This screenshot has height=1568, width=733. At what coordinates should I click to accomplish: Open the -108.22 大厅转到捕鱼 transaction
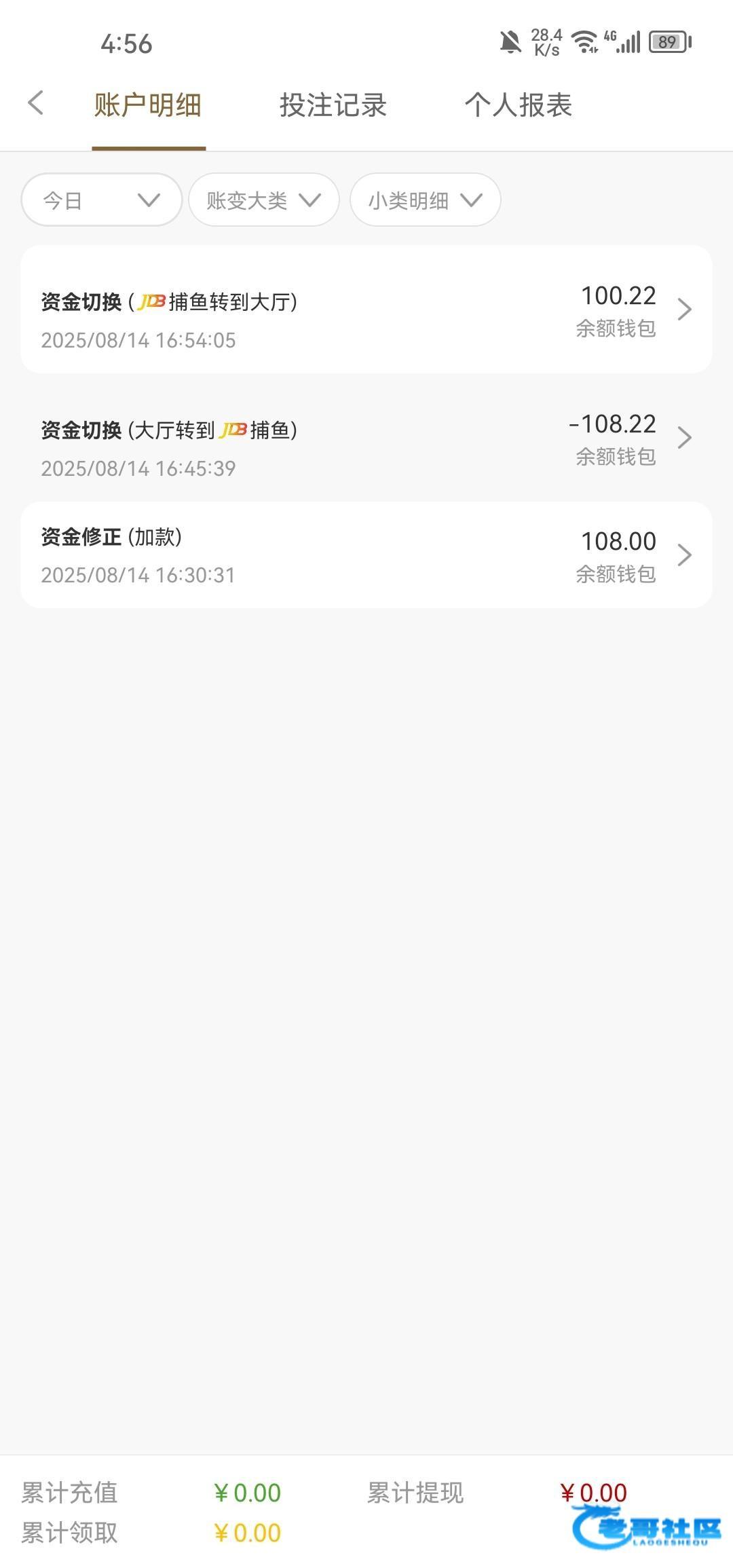click(366, 438)
